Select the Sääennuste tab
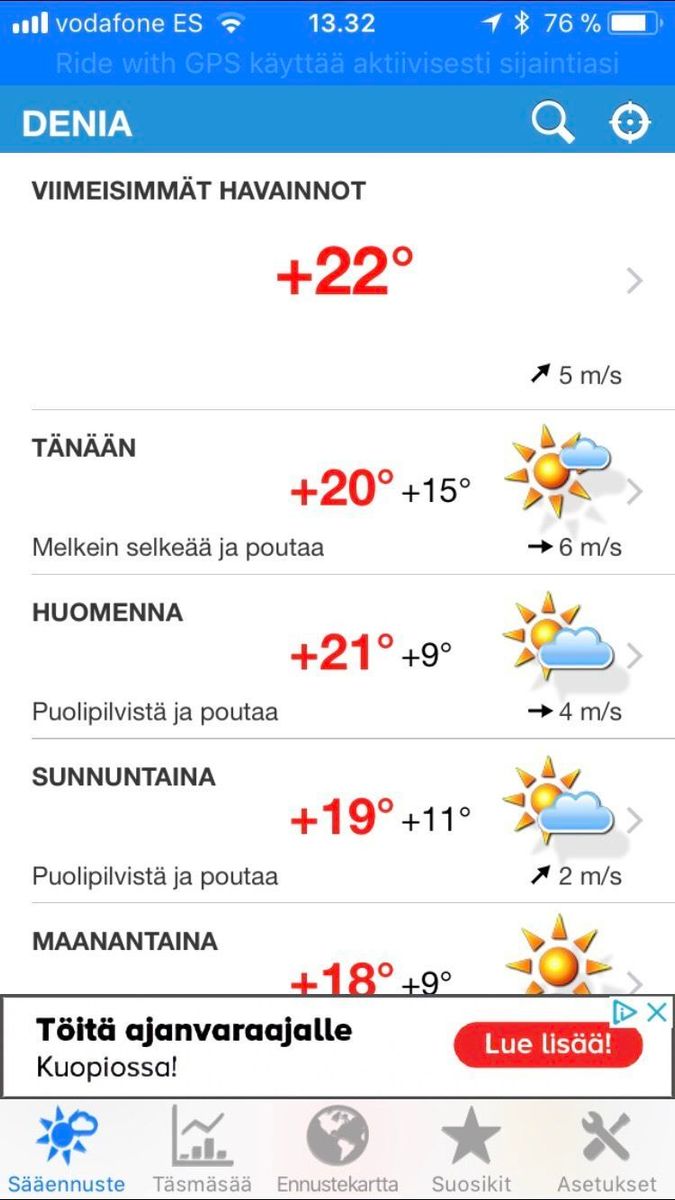The image size is (675, 1200). pyautogui.click(x=67, y=1150)
